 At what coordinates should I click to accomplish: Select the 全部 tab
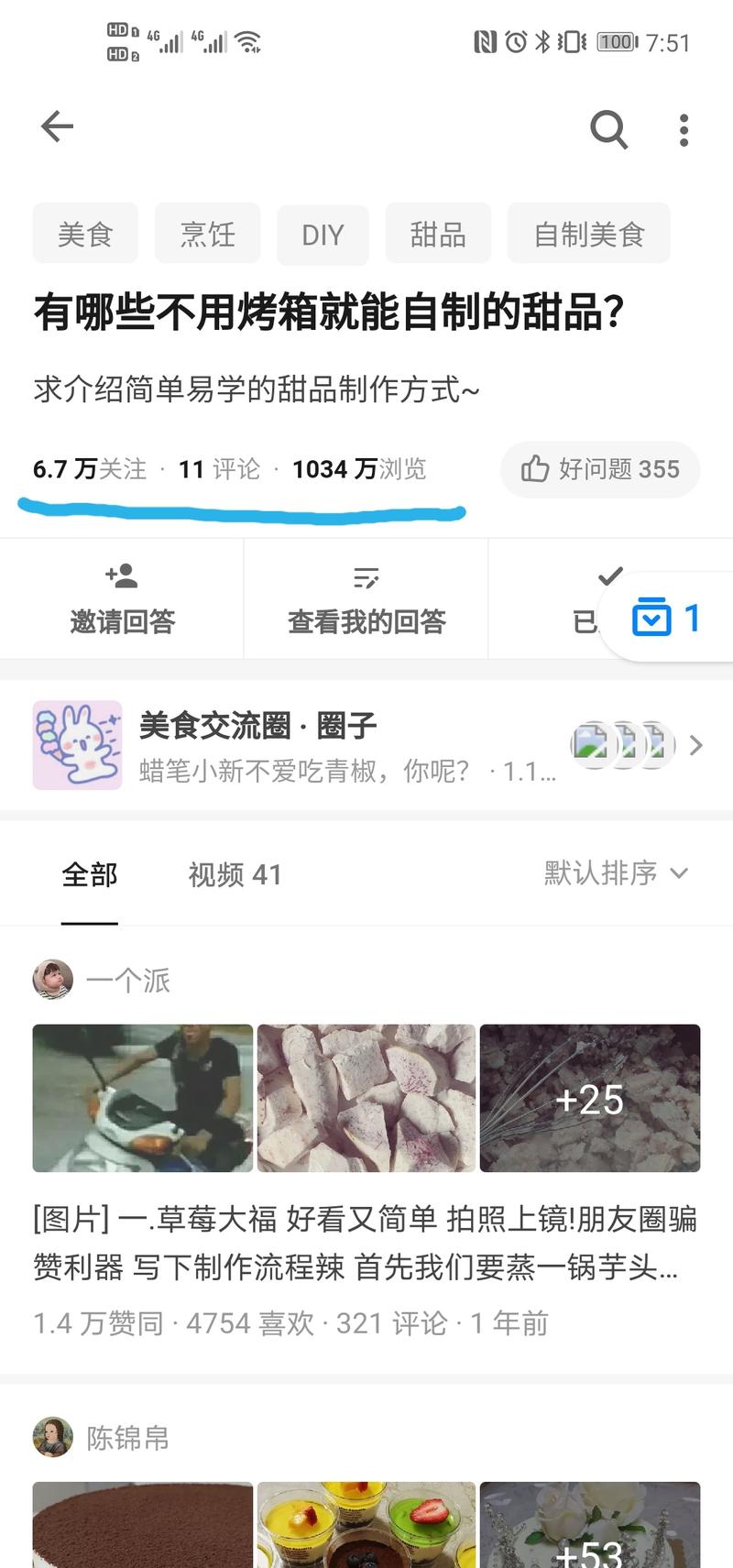coord(89,874)
